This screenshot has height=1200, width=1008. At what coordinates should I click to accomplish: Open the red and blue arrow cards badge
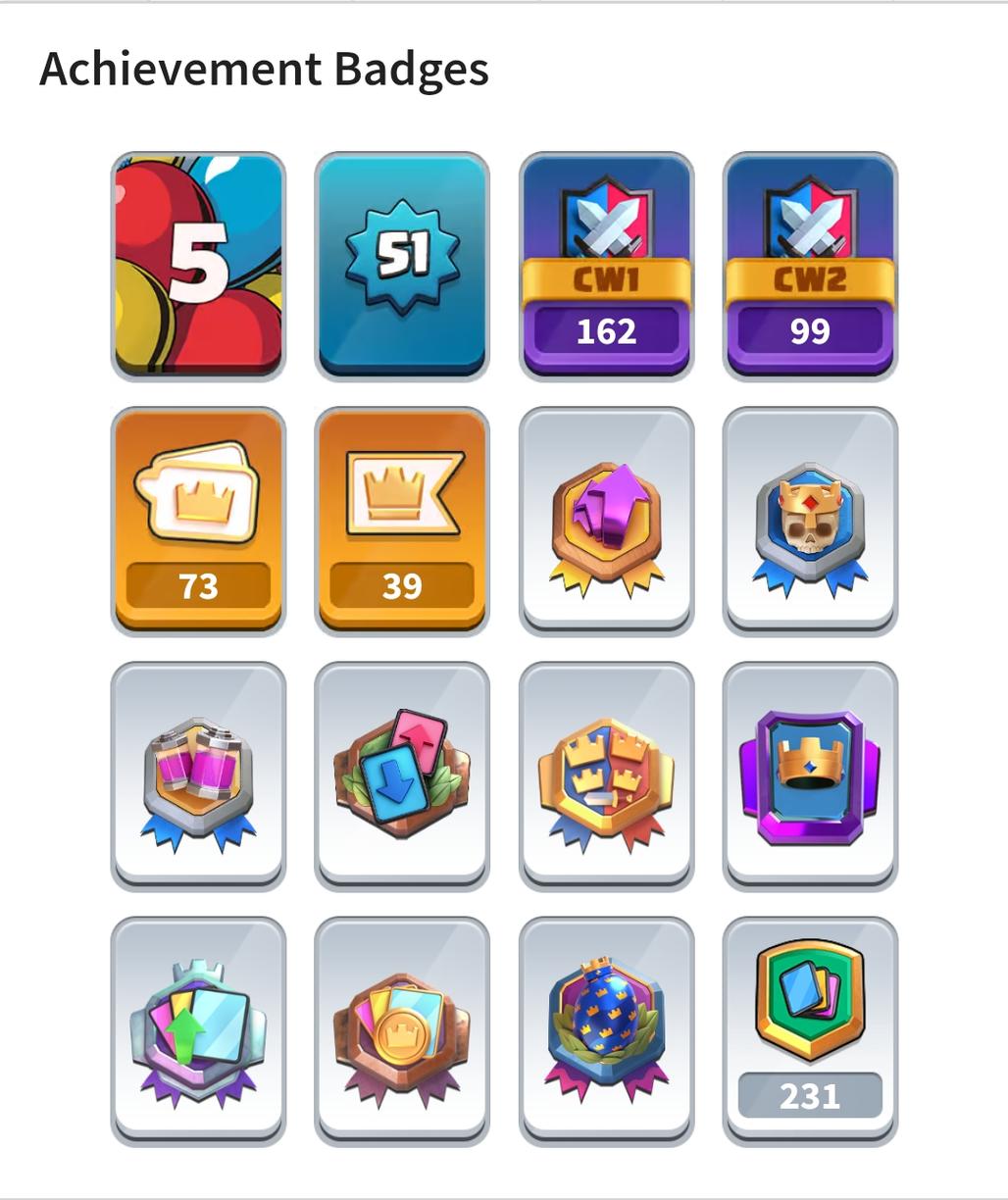pos(402,775)
